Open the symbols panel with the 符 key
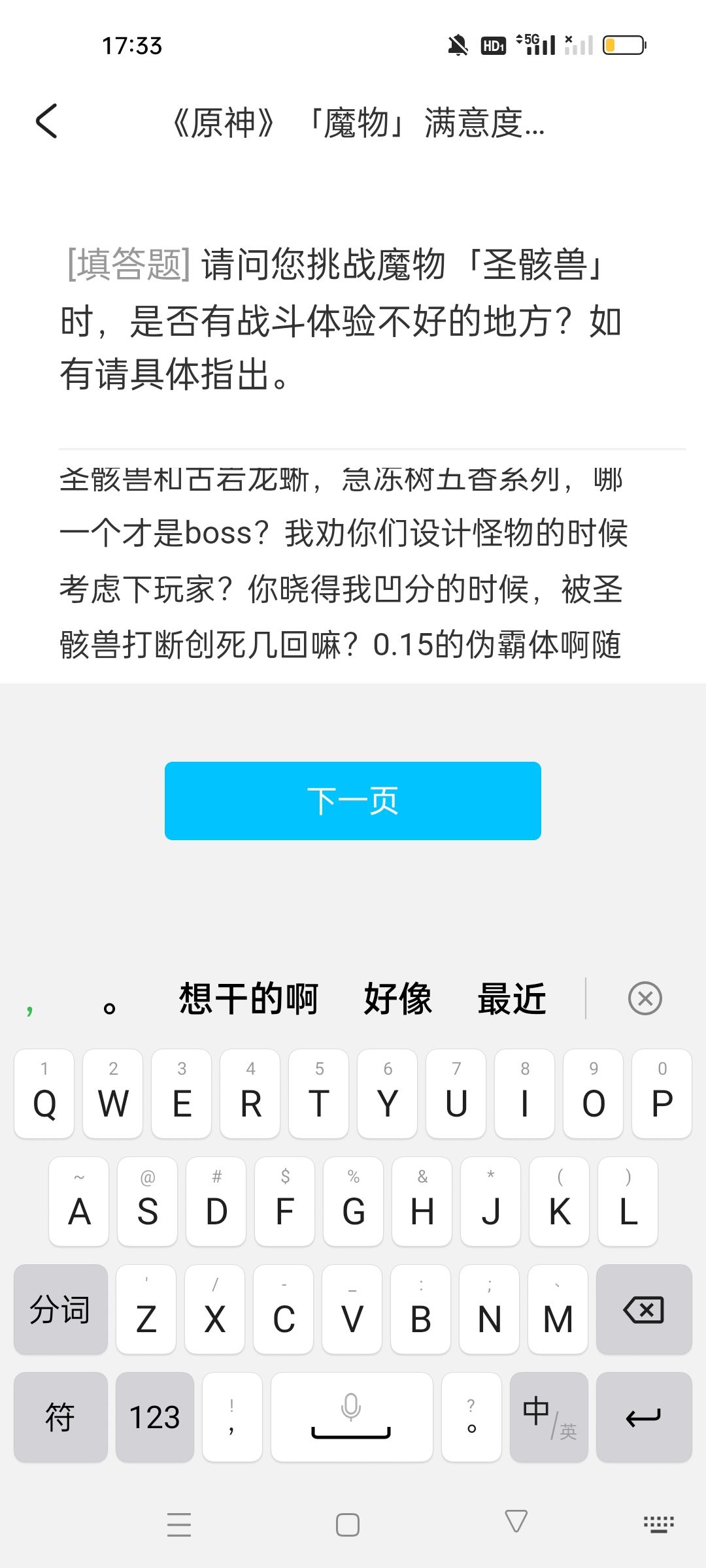This screenshot has width=706, height=1568. click(x=60, y=1418)
